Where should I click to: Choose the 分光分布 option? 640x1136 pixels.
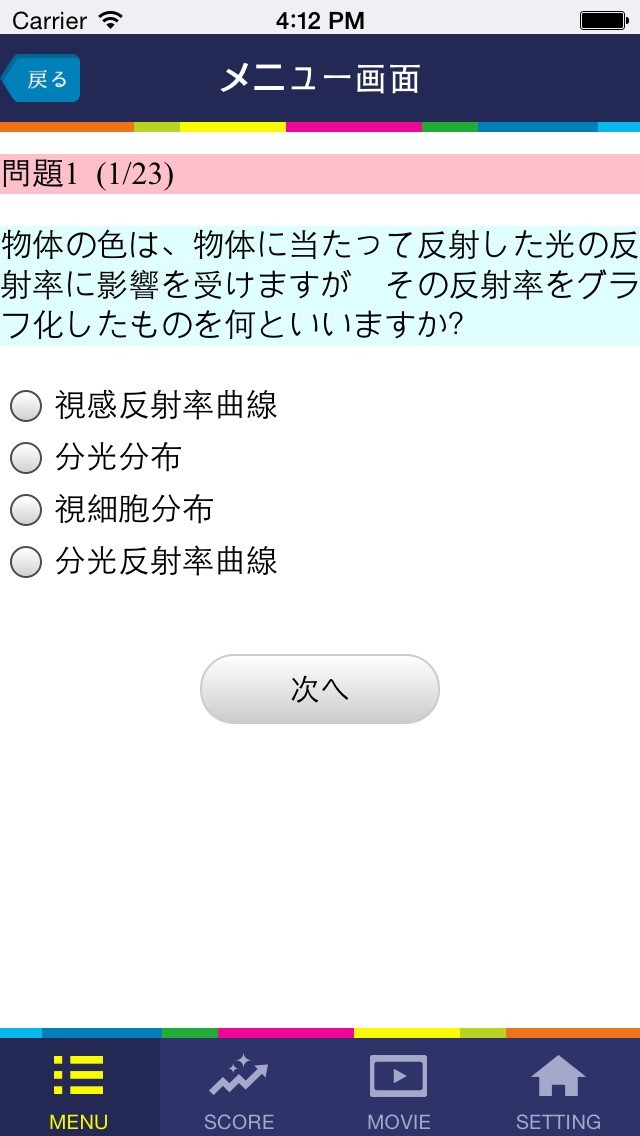26,458
